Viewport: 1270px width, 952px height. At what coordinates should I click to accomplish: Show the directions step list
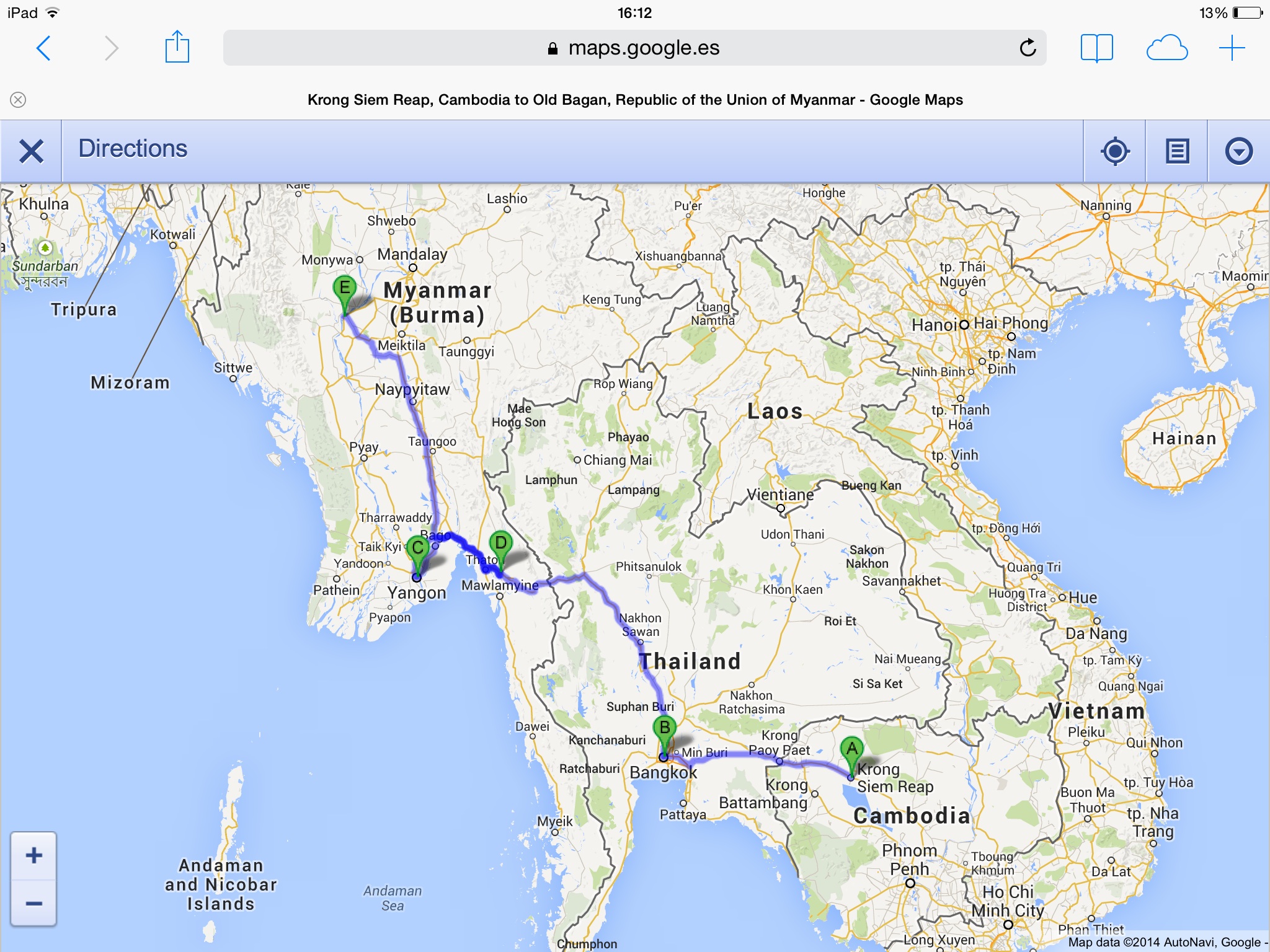pyautogui.click(x=1177, y=151)
